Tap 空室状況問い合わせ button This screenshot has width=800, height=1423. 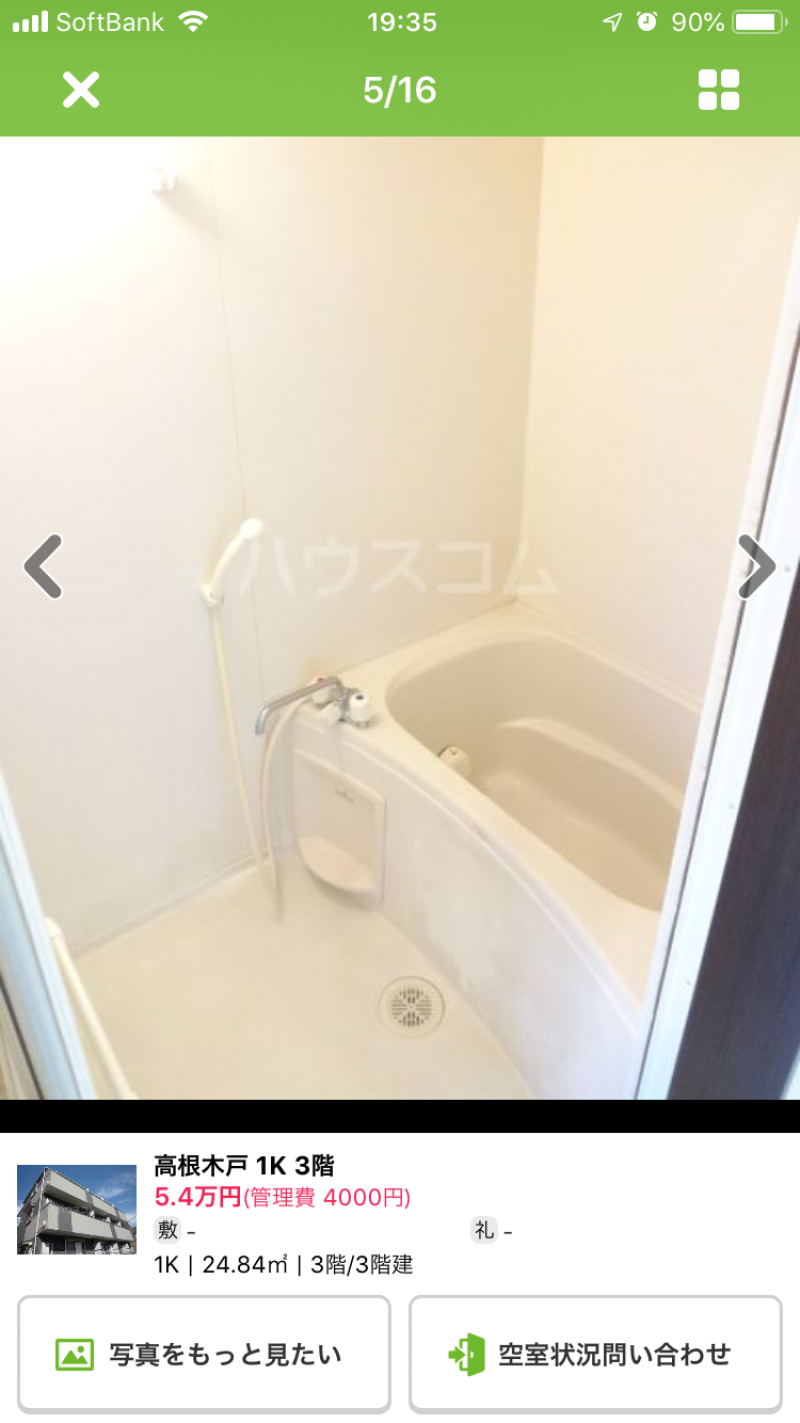point(595,1354)
